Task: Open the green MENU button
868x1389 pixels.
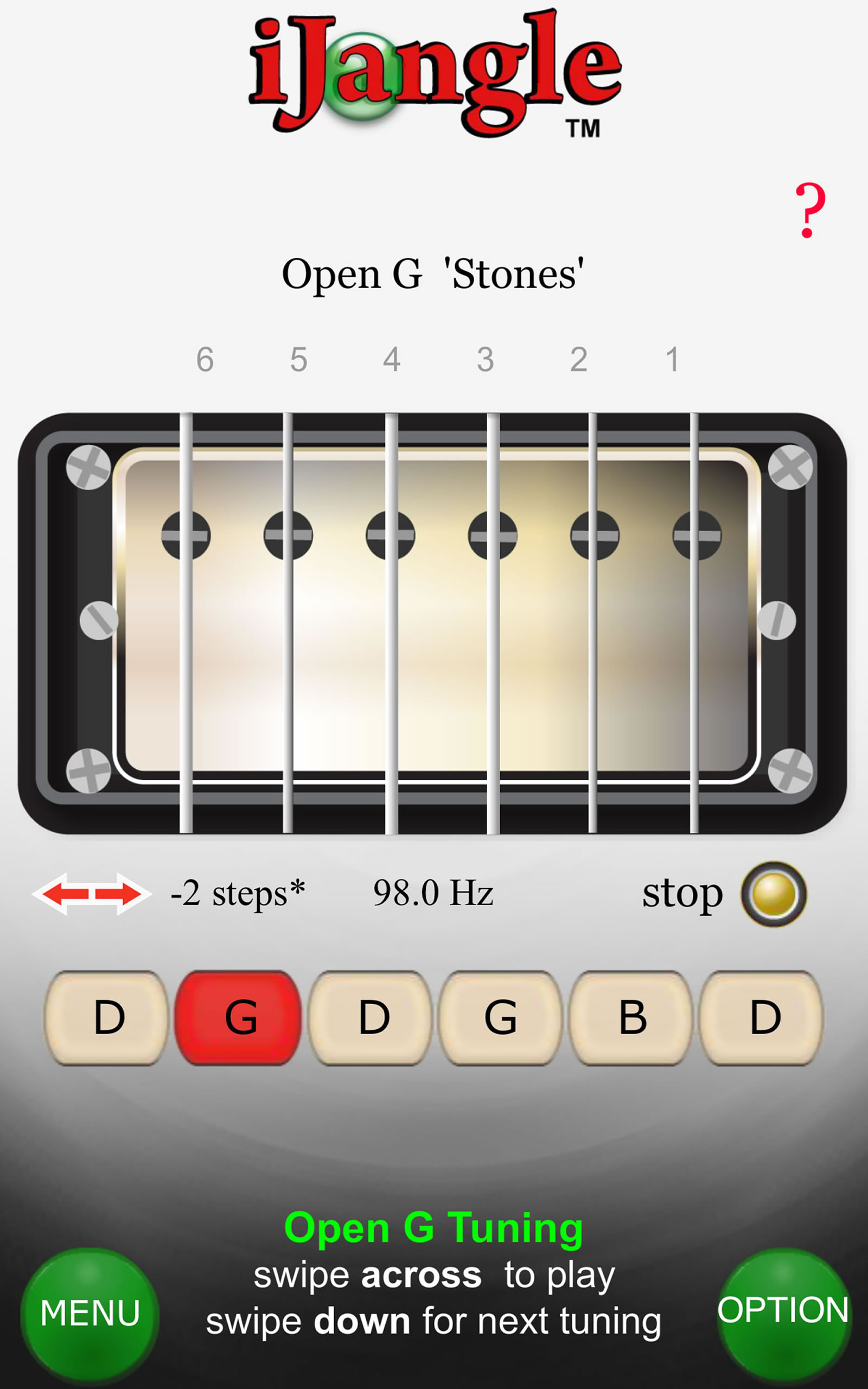Action: tap(90, 1313)
